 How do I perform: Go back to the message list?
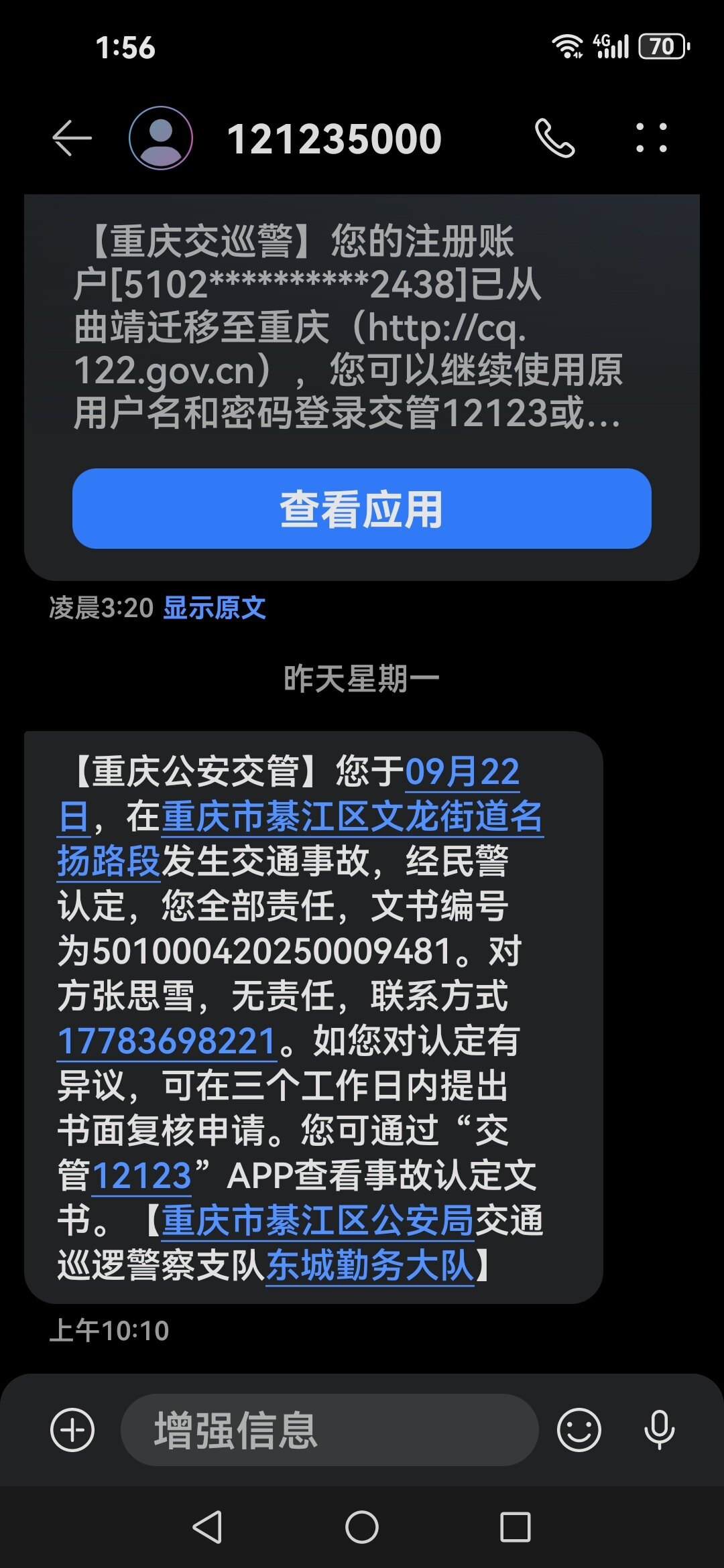pos(72,139)
